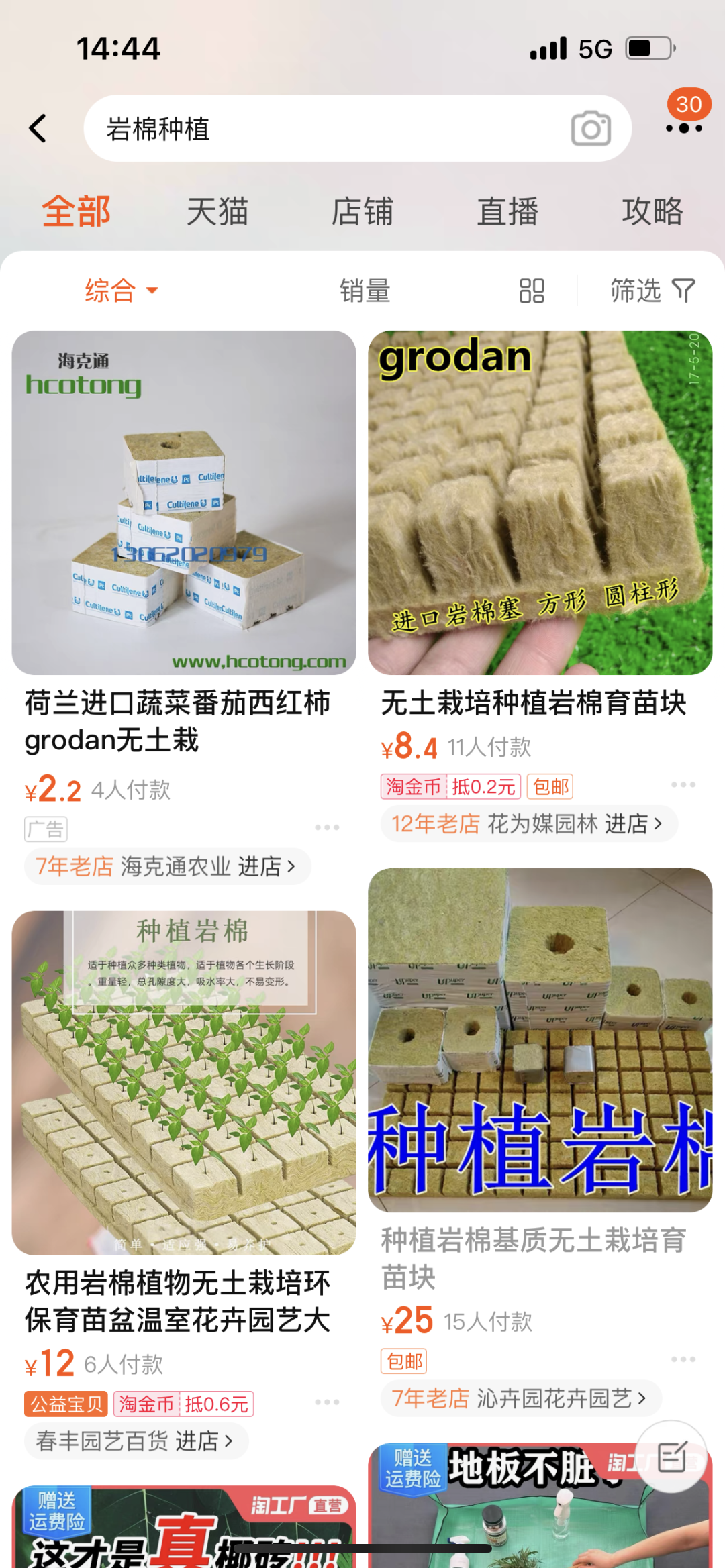Viewport: 725px width, 1568px height.
Task: Open camera image search
Action: (x=591, y=128)
